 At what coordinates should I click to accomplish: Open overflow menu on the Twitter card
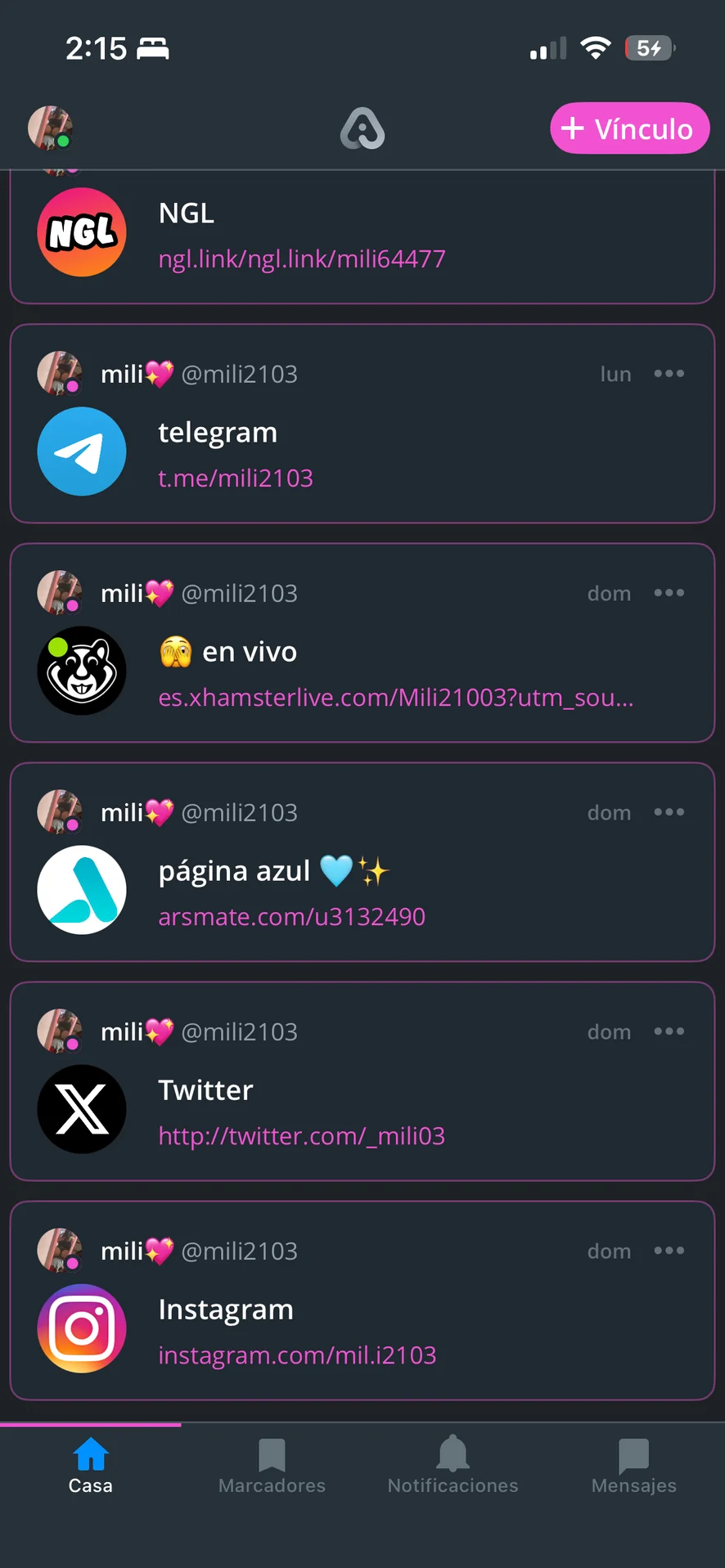(669, 1031)
